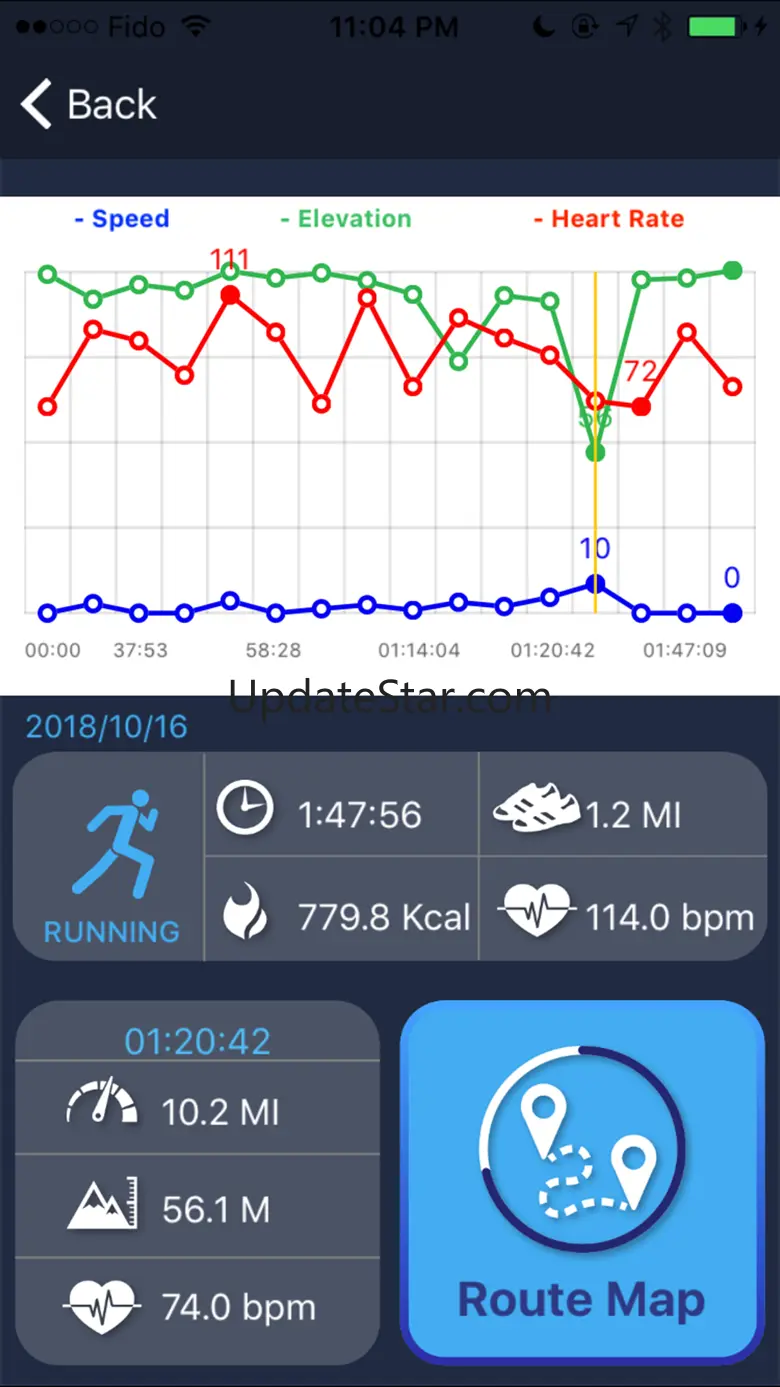Select the heart rate point labeled 72
This screenshot has width=780, height=1387.
(641, 407)
